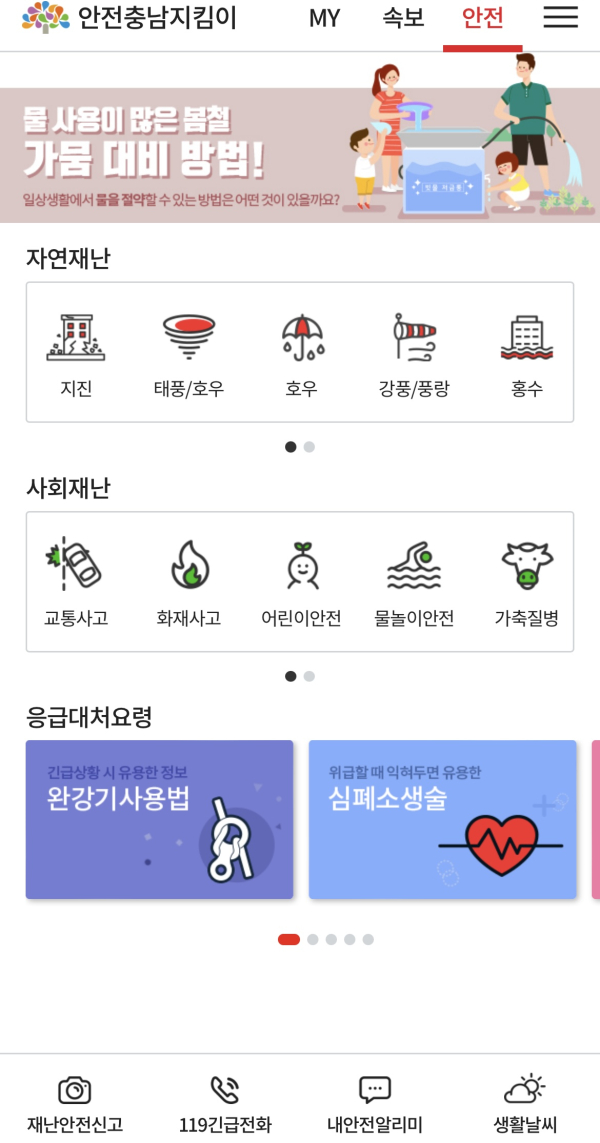
Task: Open 교통사고 under 사회재난
Action: click(x=76, y=582)
